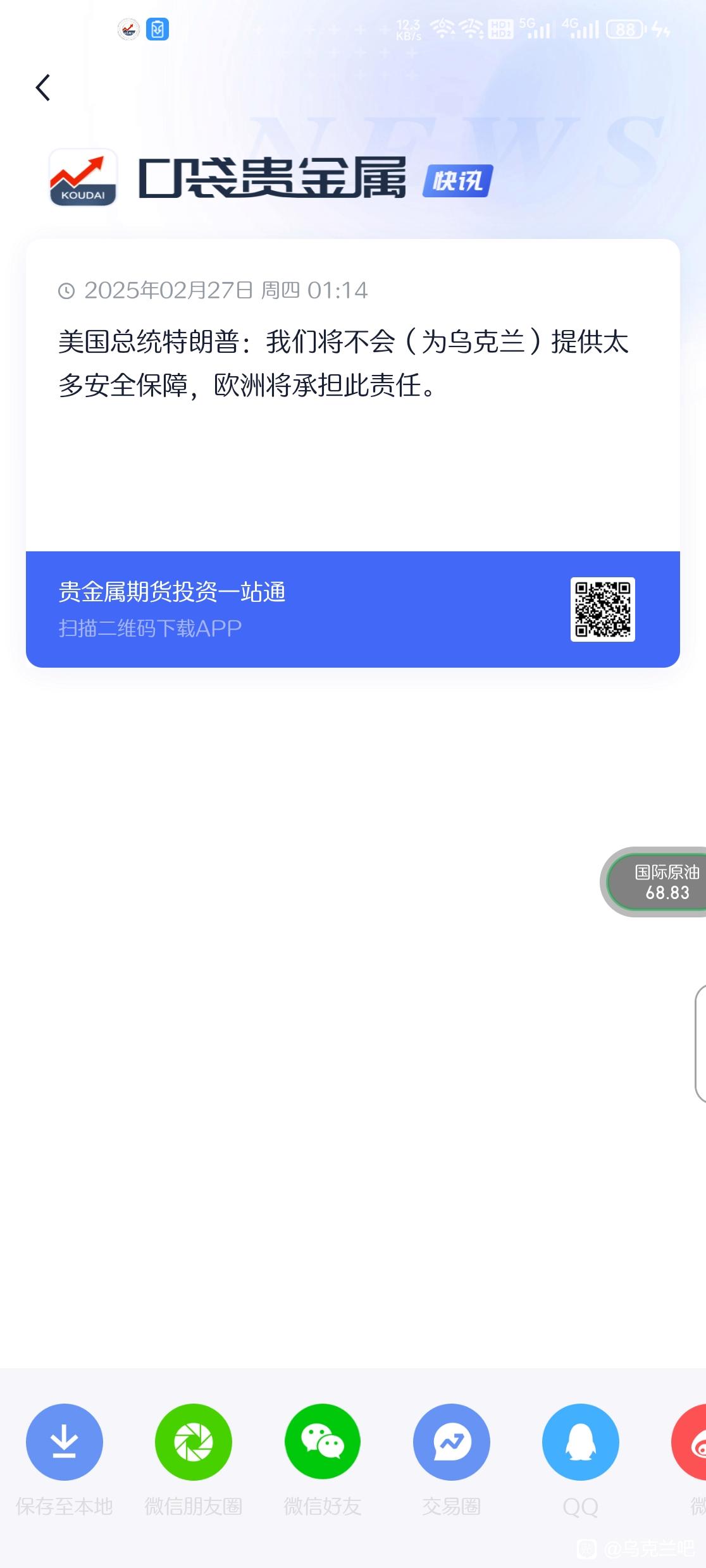Share to WeChat Moments (微信朋友圈)
The image size is (706, 1568).
click(x=194, y=1442)
